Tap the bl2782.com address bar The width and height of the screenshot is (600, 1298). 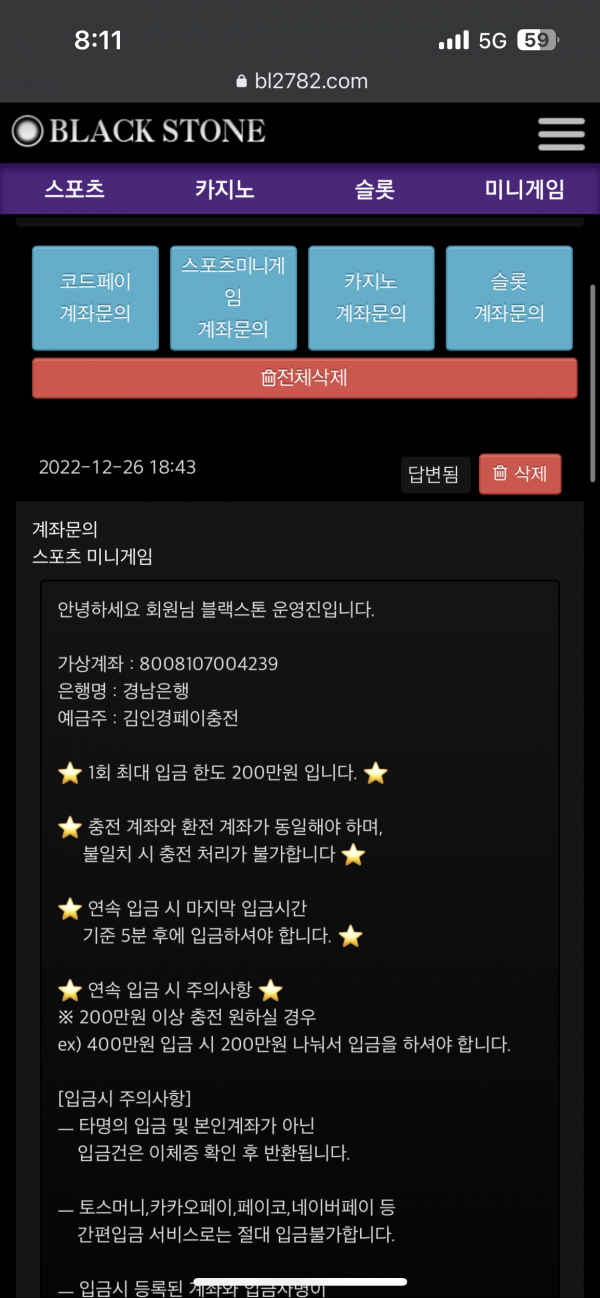pos(300,81)
